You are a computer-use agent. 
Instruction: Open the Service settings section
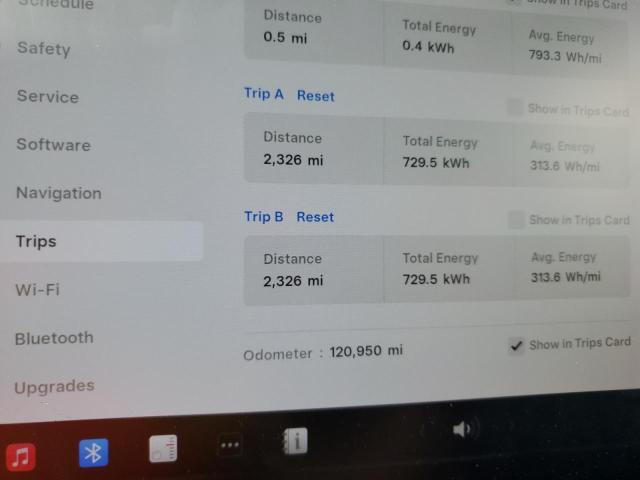click(48, 97)
